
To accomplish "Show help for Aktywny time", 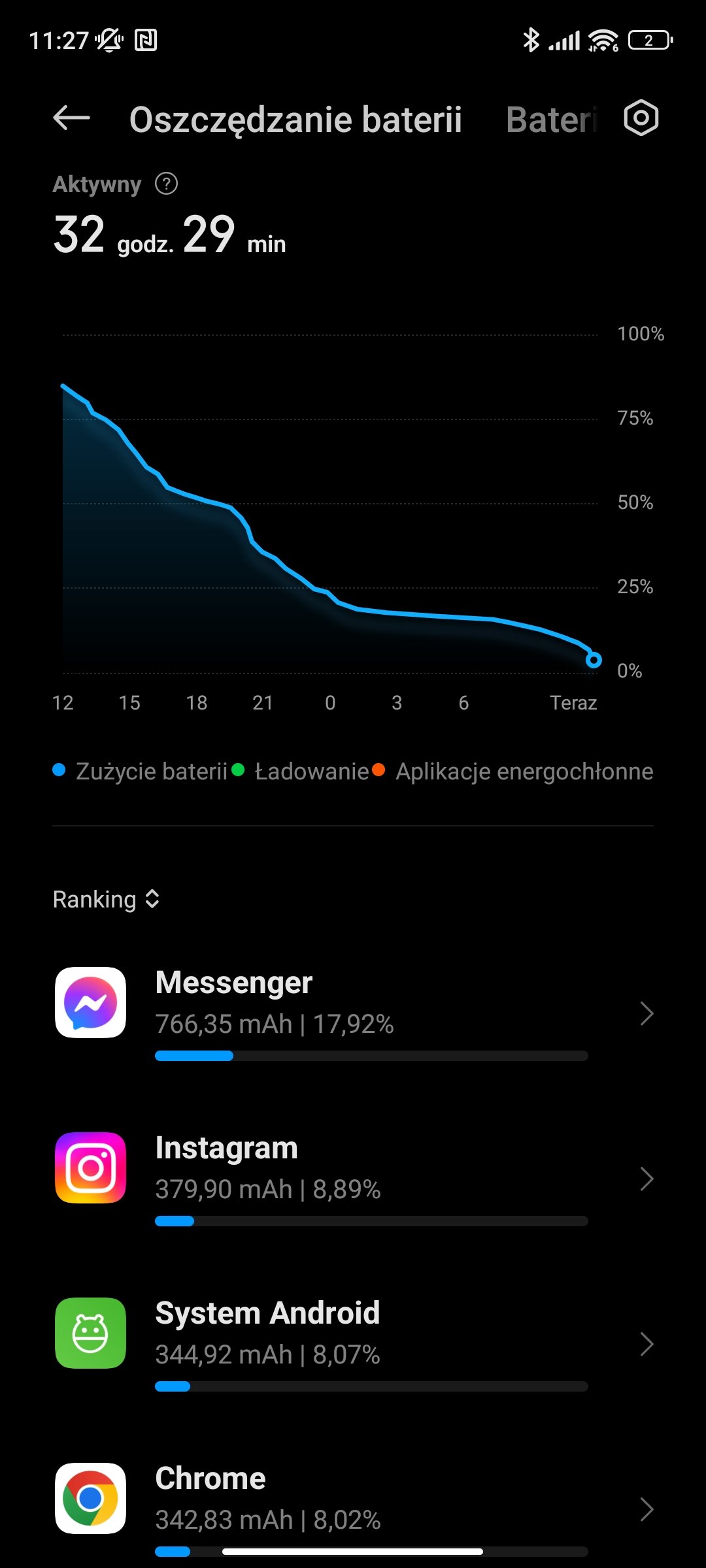I will pyautogui.click(x=166, y=184).
